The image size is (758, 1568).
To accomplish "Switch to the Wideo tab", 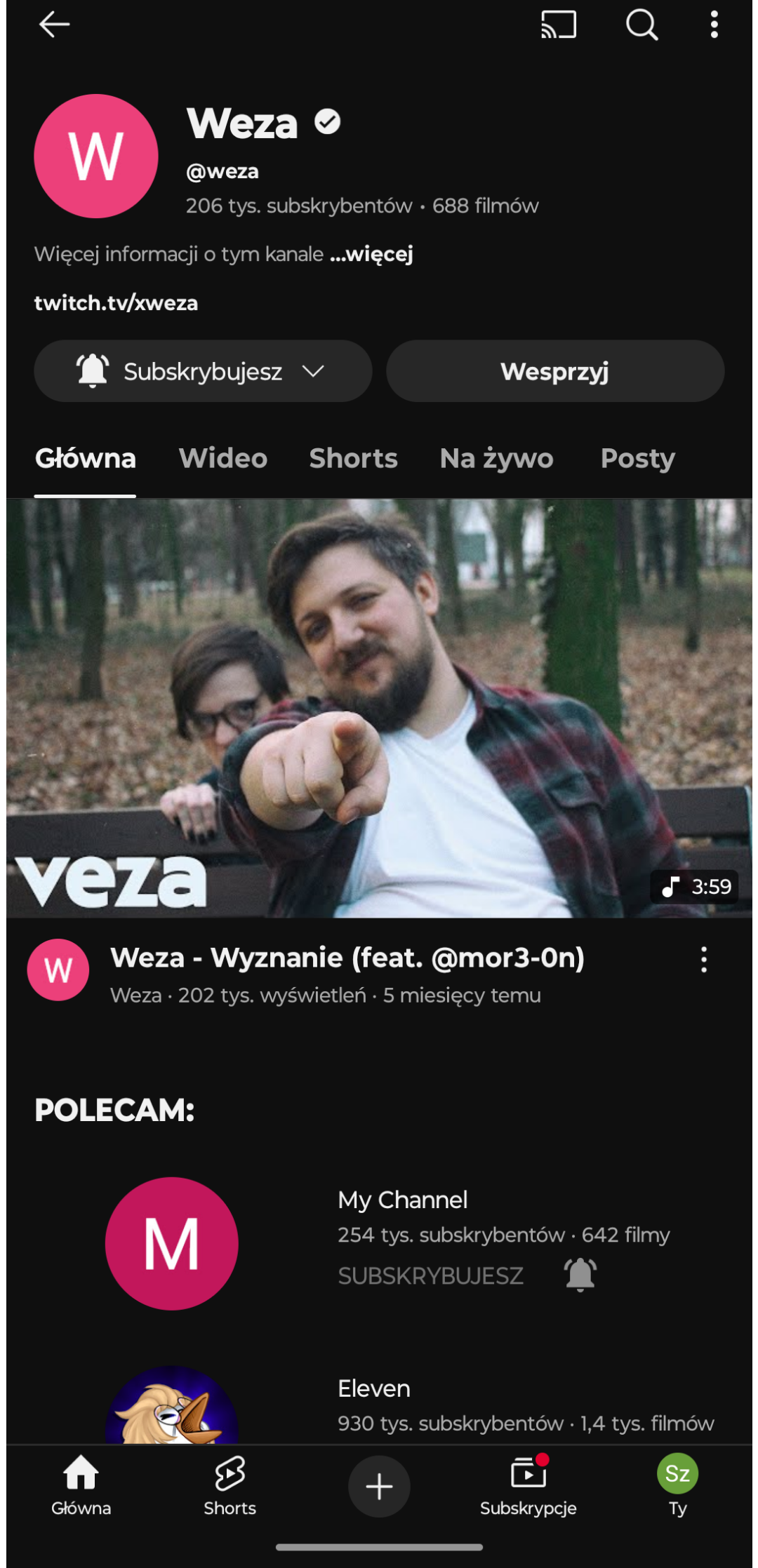I will [223, 458].
